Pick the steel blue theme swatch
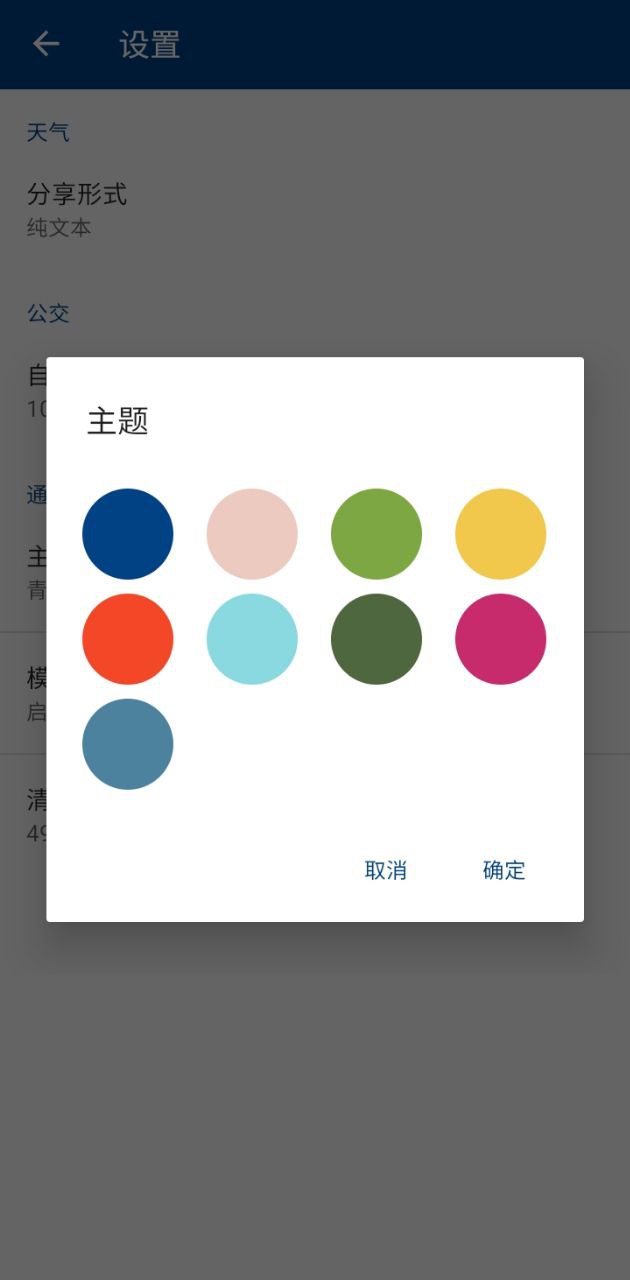 coord(128,744)
